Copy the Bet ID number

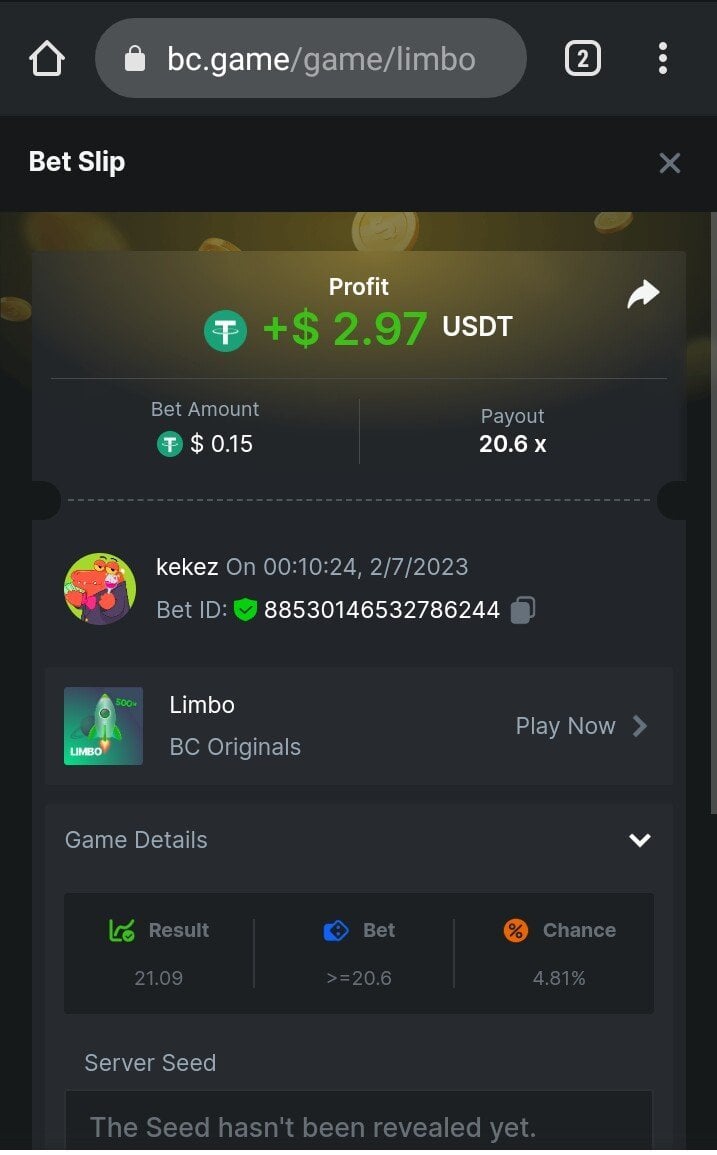tap(523, 610)
